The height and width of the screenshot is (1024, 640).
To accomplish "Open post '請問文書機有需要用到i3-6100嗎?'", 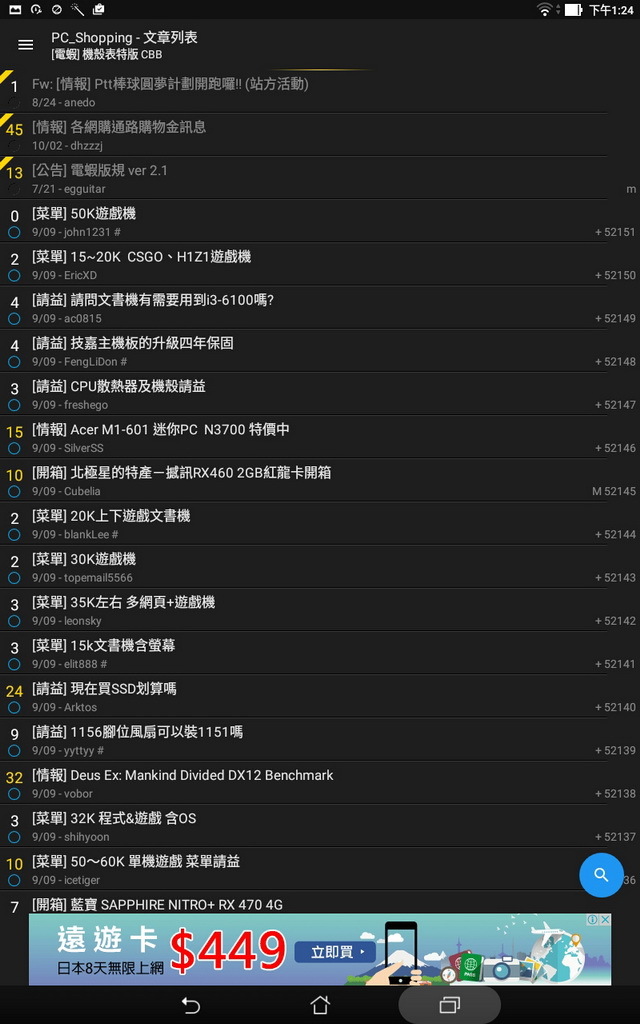I will [x=300, y=308].
